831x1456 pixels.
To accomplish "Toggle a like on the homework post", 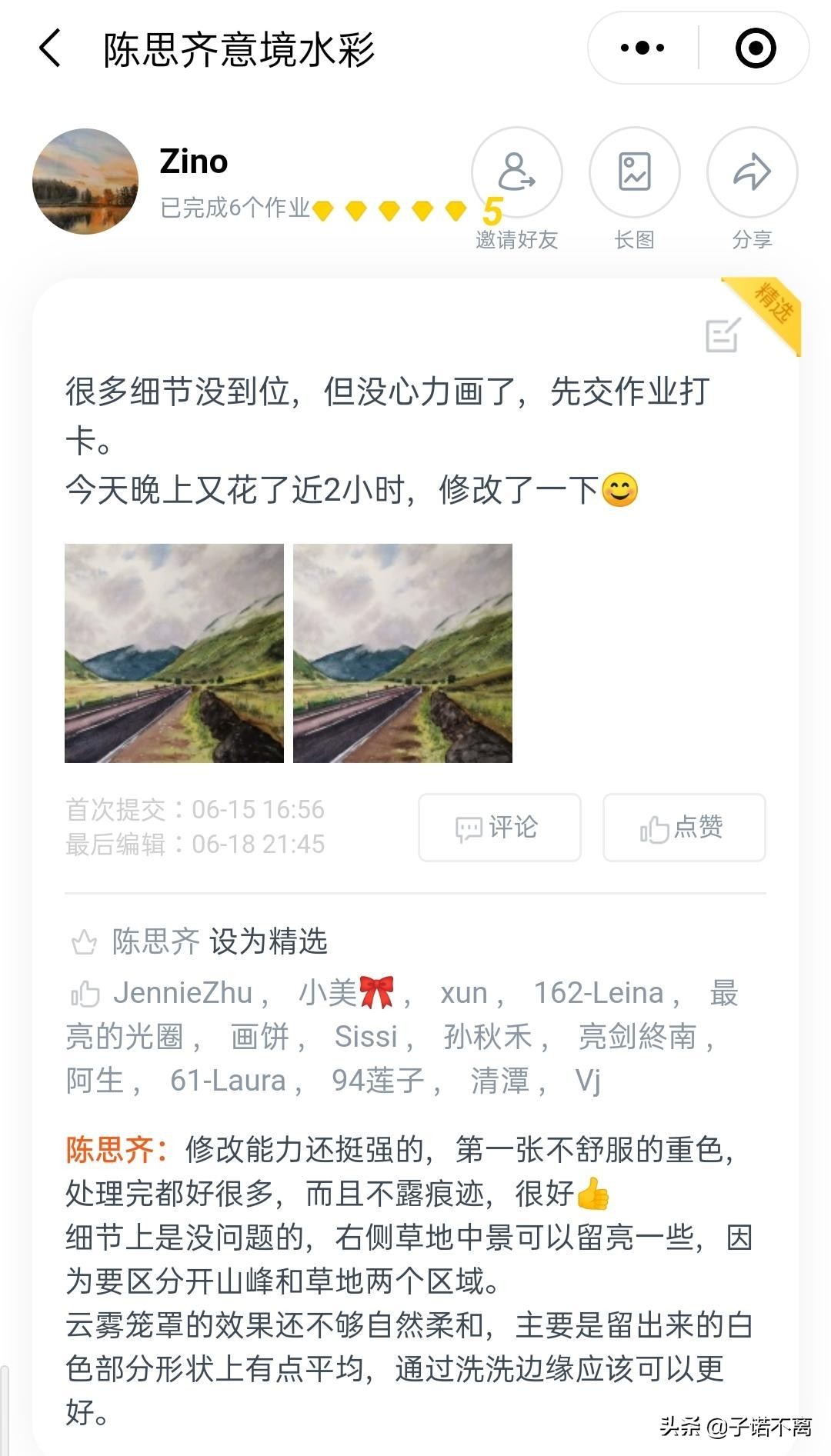I will [683, 828].
